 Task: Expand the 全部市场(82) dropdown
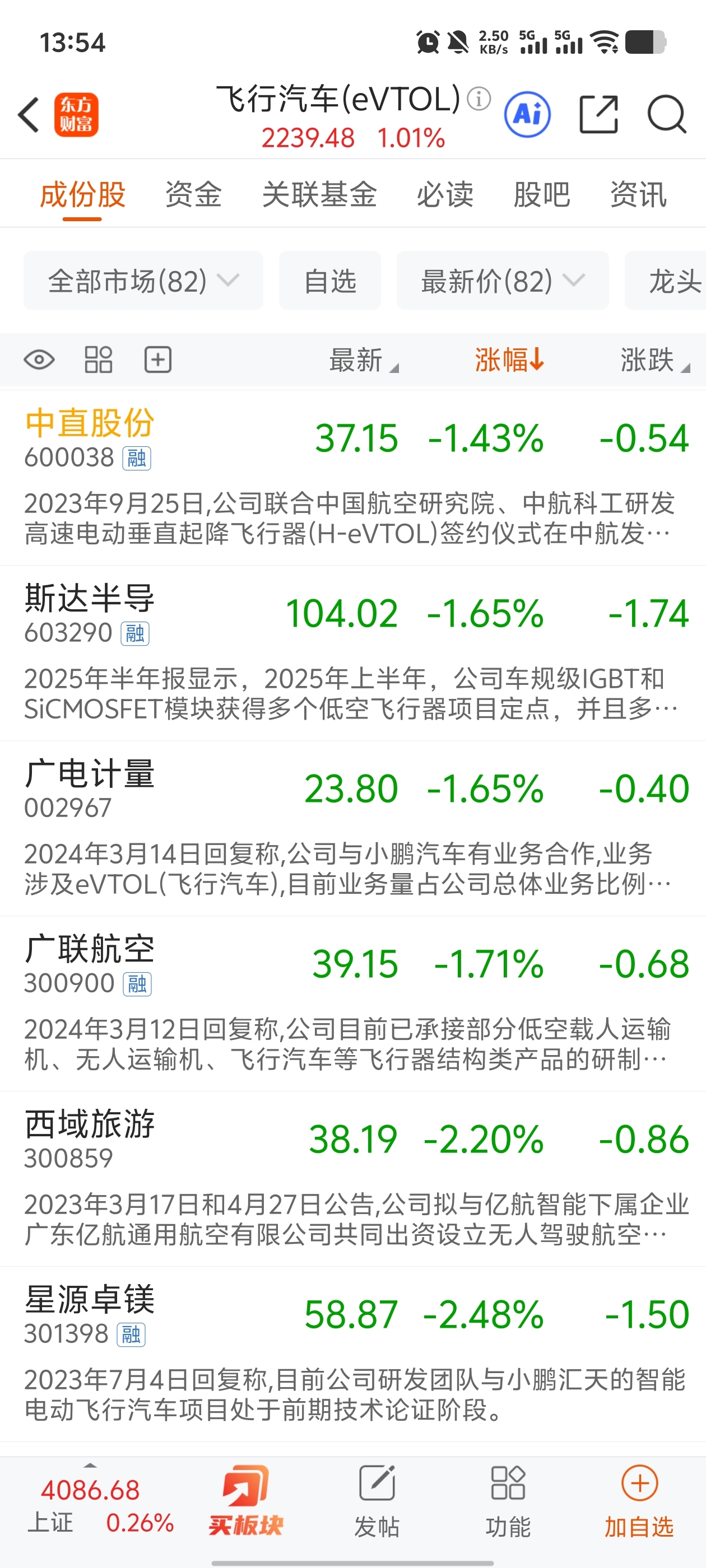coord(143,281)
